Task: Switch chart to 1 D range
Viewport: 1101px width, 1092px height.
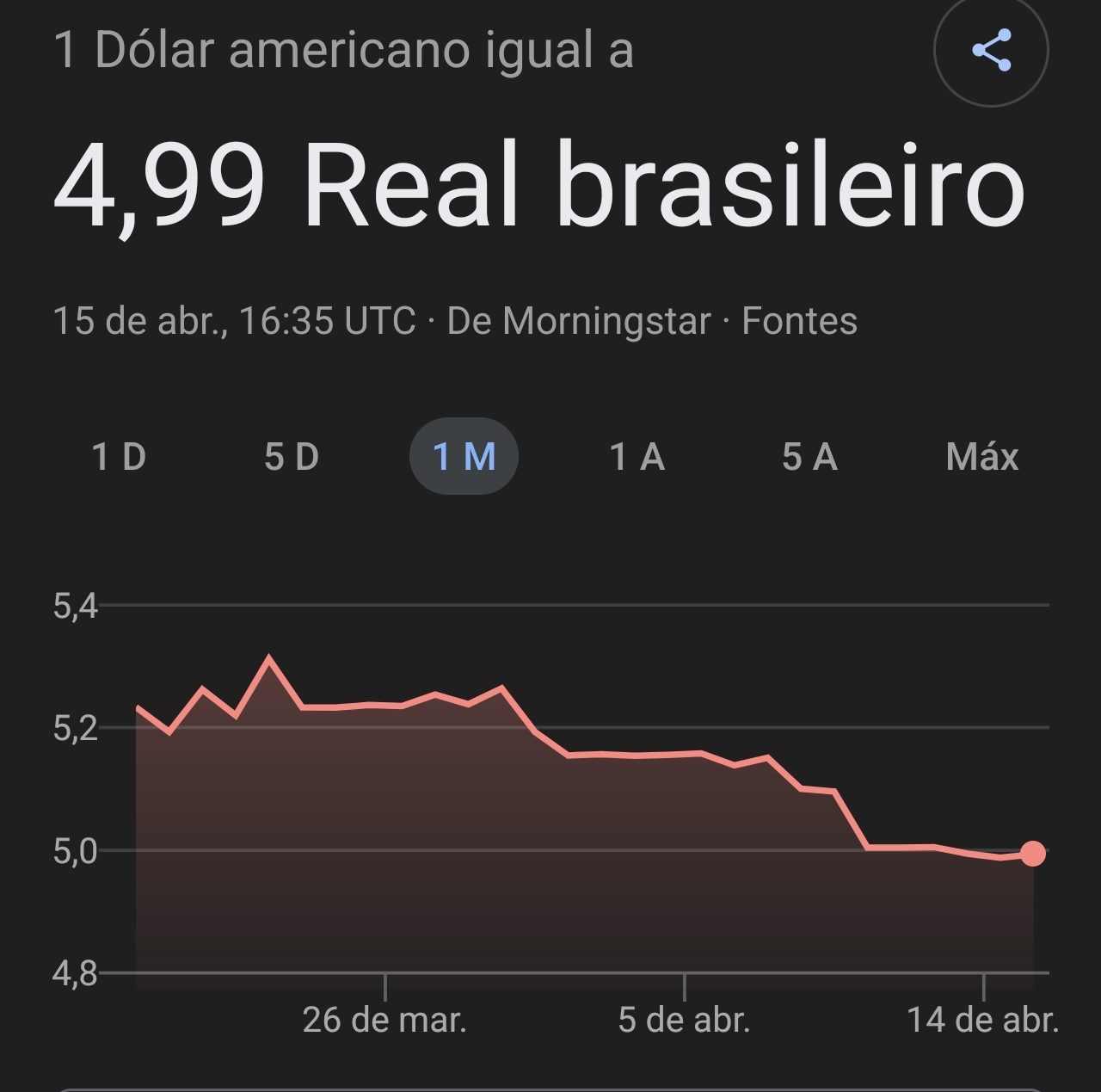Action: [x=119, y=456]
